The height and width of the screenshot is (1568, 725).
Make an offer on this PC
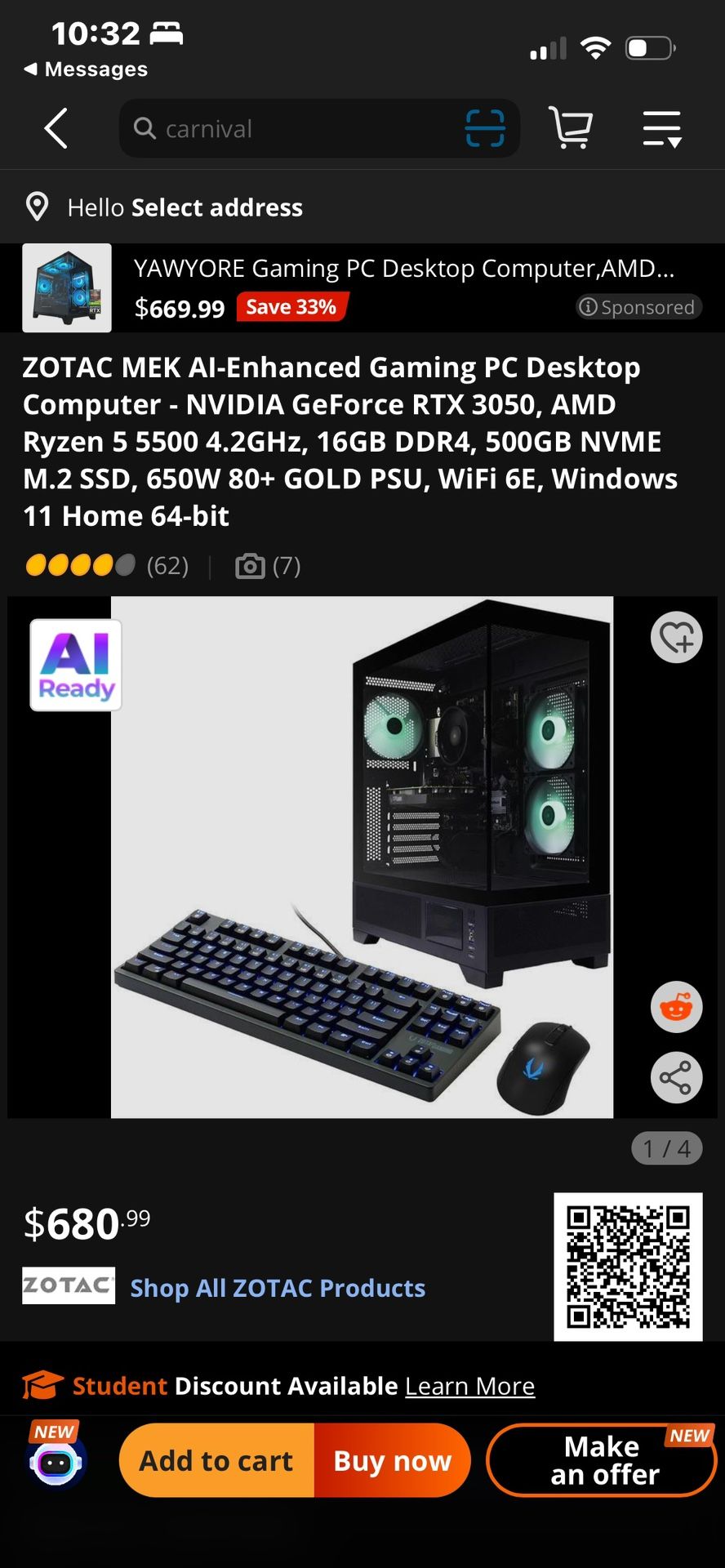tap(603, 1461)
